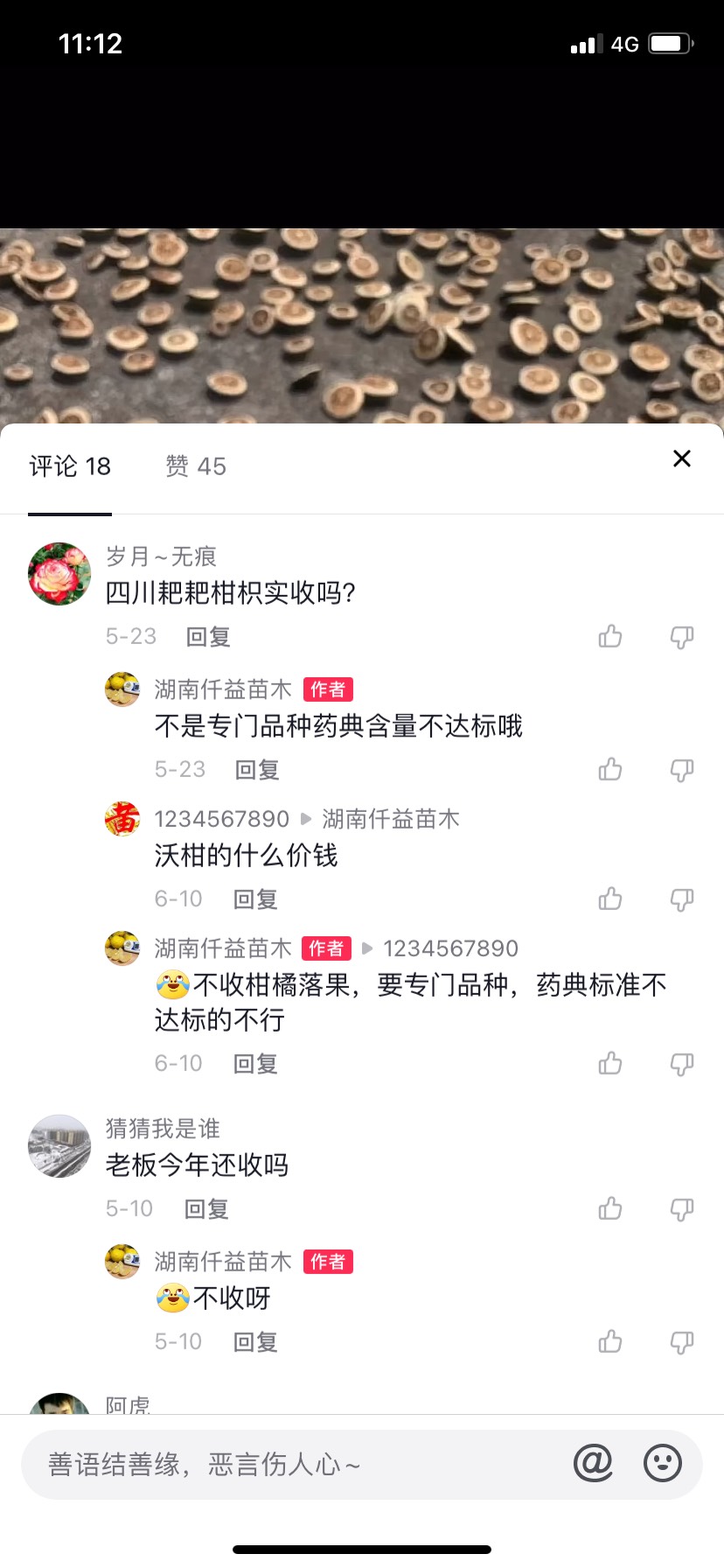
Task: Open 猜猜我是谁's profile avatar
Action: (59, 1146)
